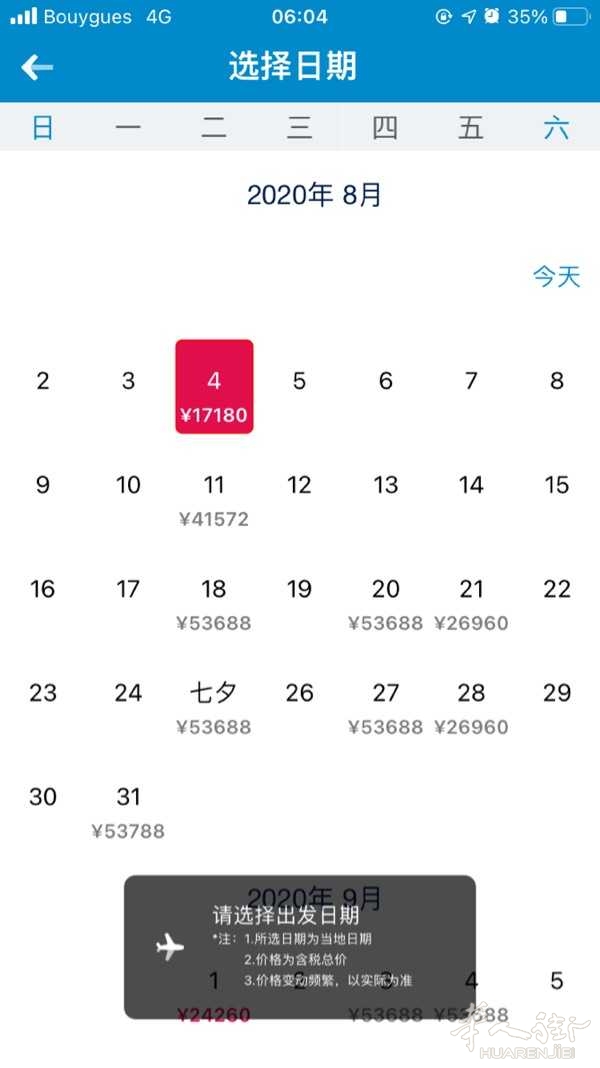Screen dimensions: 600x1068
Task: Pick August 27 as departure
Action: (385, 708)
